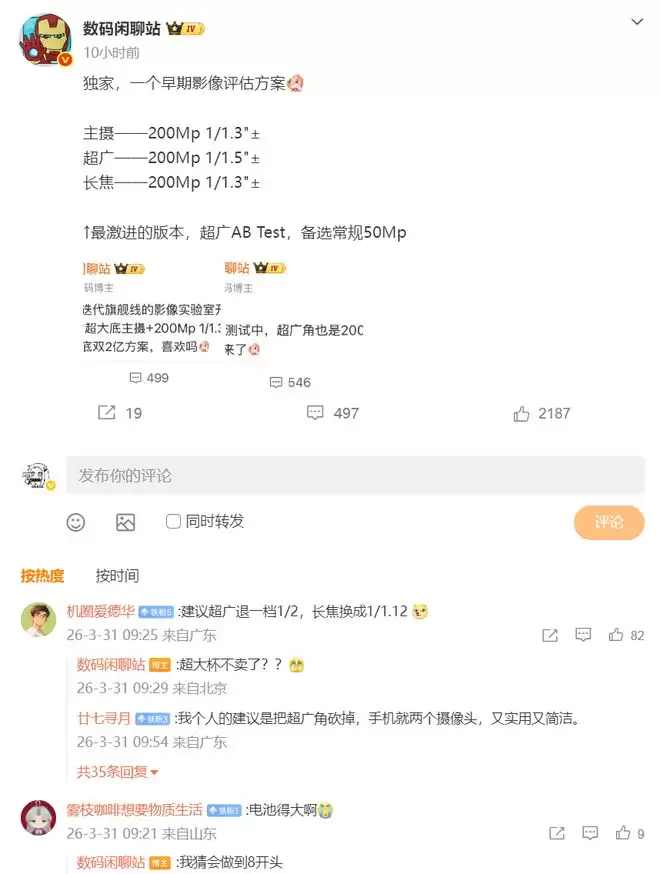Share 鸢枝咖啡想要物质生活's comment
Viewport: 660px width, 874px height.
[x=557, y=832]
